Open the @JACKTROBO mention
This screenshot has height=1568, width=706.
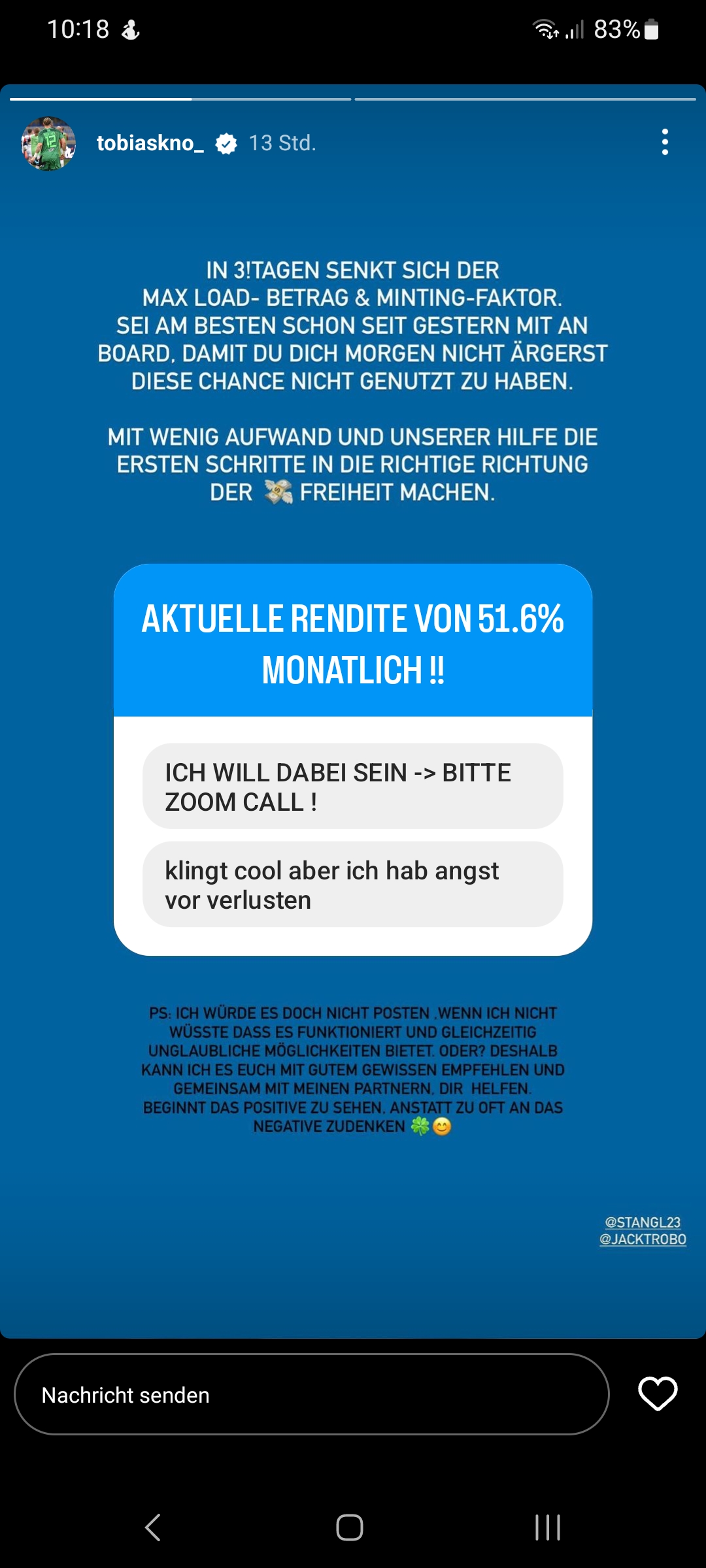click(643, 1239)
